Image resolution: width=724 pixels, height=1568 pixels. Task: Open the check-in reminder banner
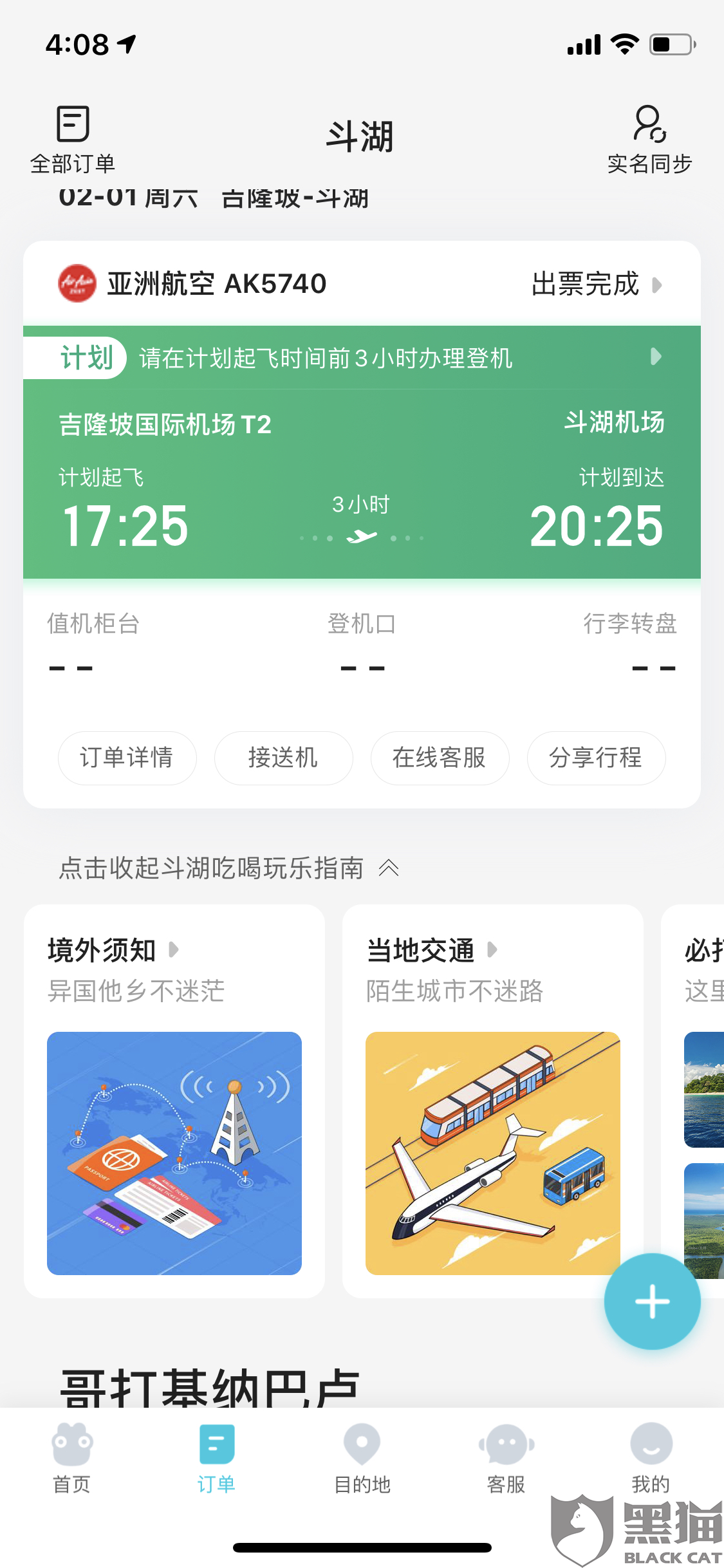click(x=360, y=358)
